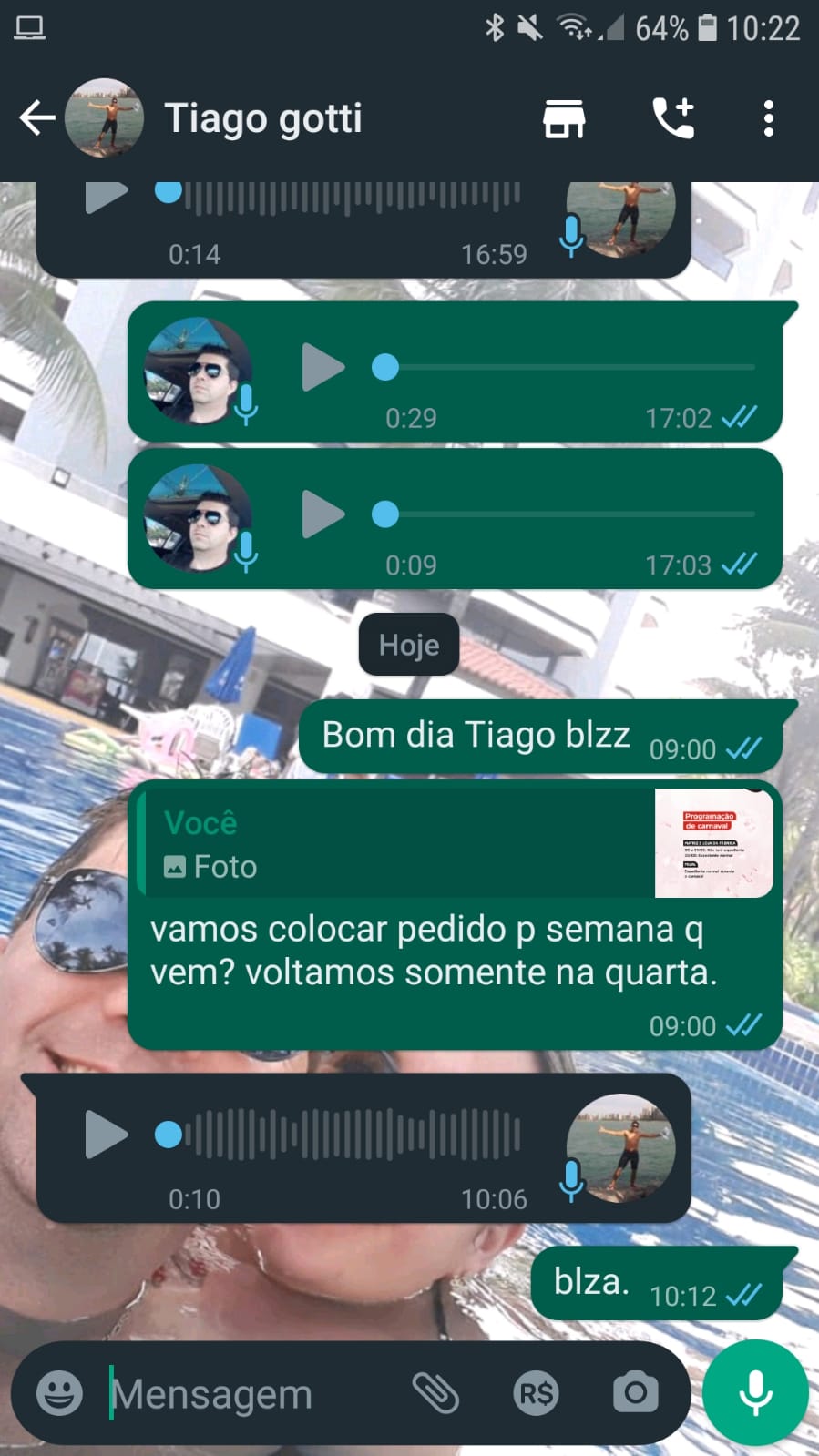Play the 0:10 voice message received 10:06
Viewport: 819px width, 1456px height.
pos(106,1135)
